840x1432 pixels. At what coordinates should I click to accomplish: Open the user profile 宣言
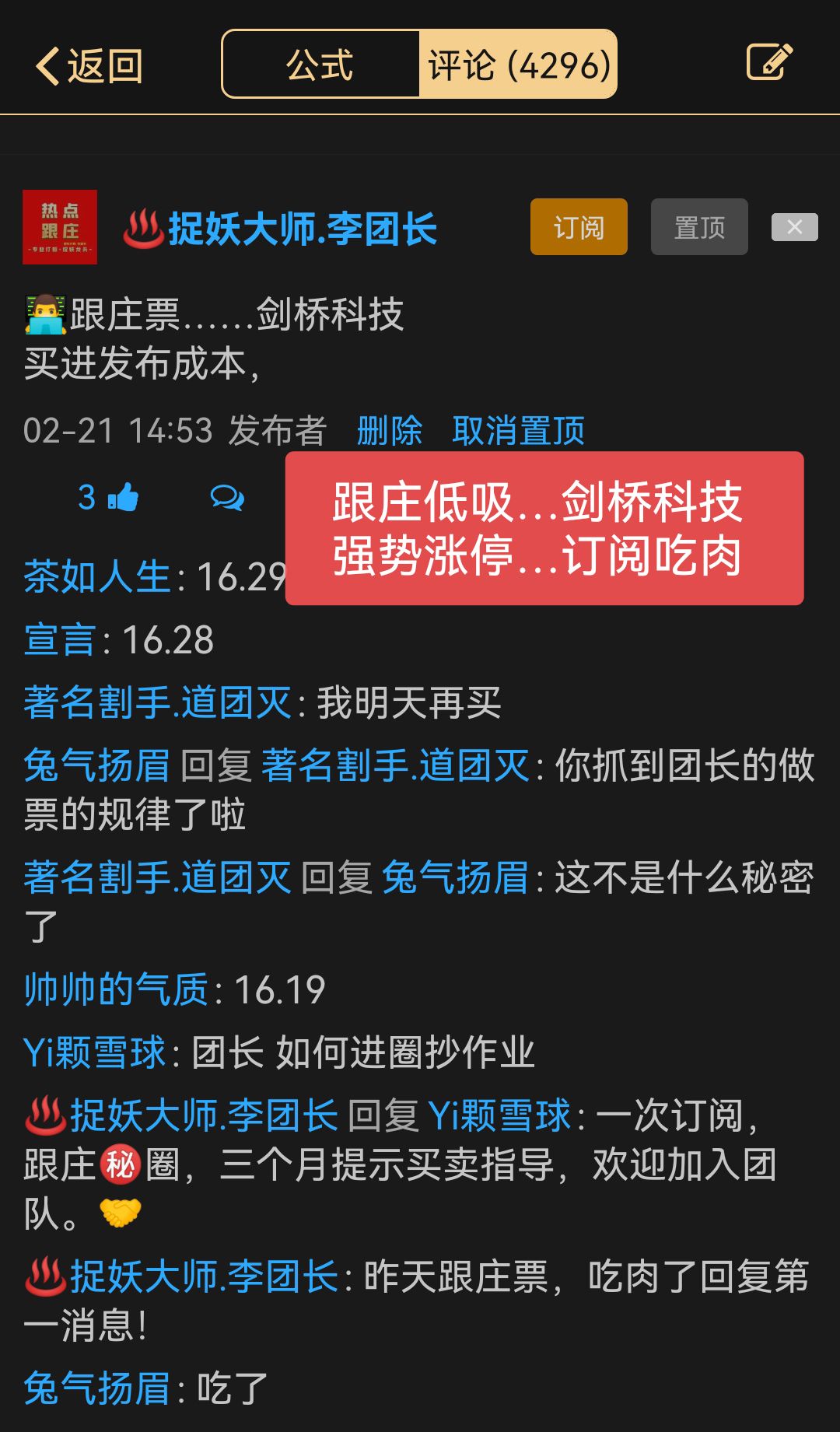(x=60, y=640)
